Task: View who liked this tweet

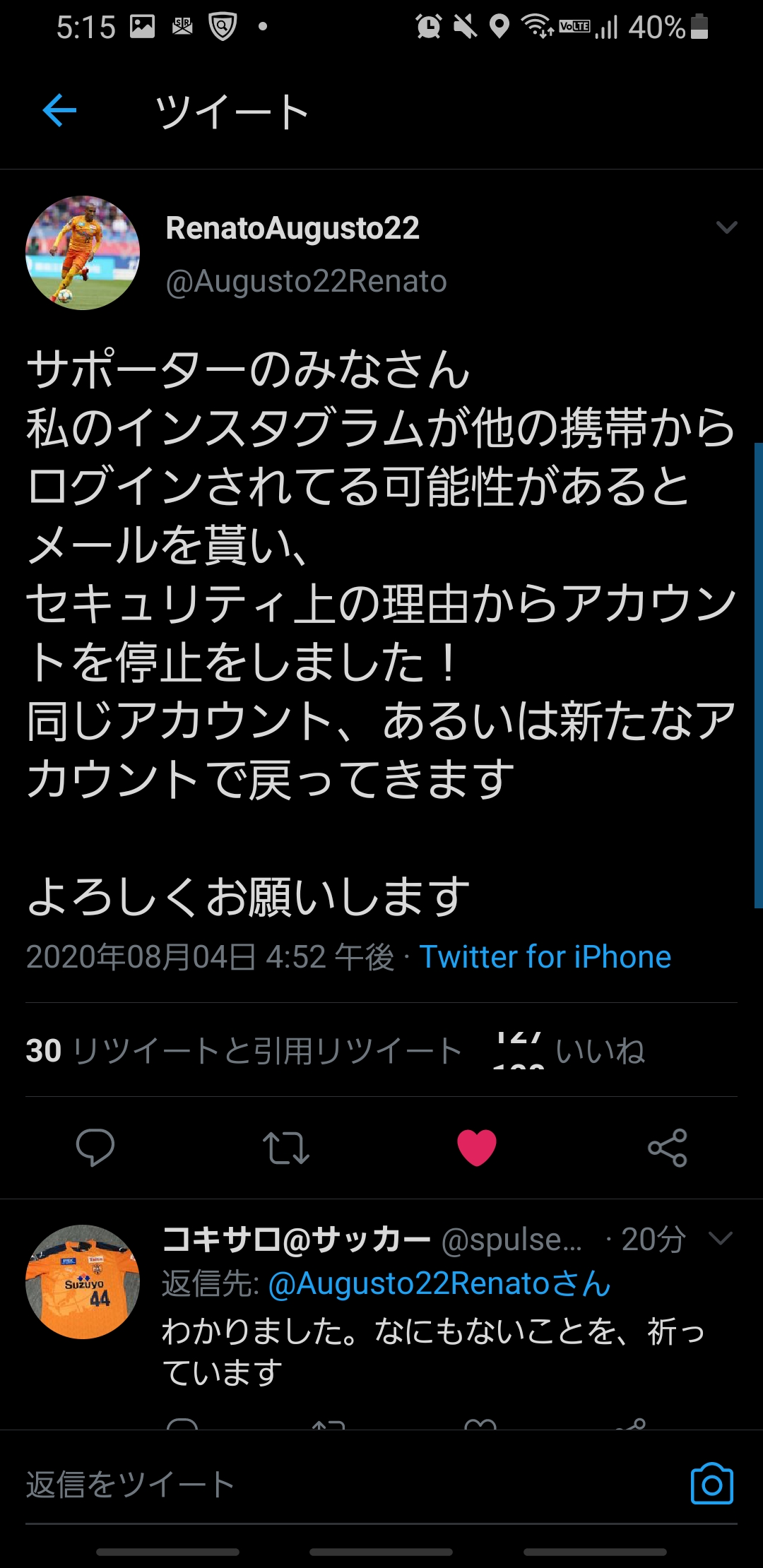Action: point(569,1050)
